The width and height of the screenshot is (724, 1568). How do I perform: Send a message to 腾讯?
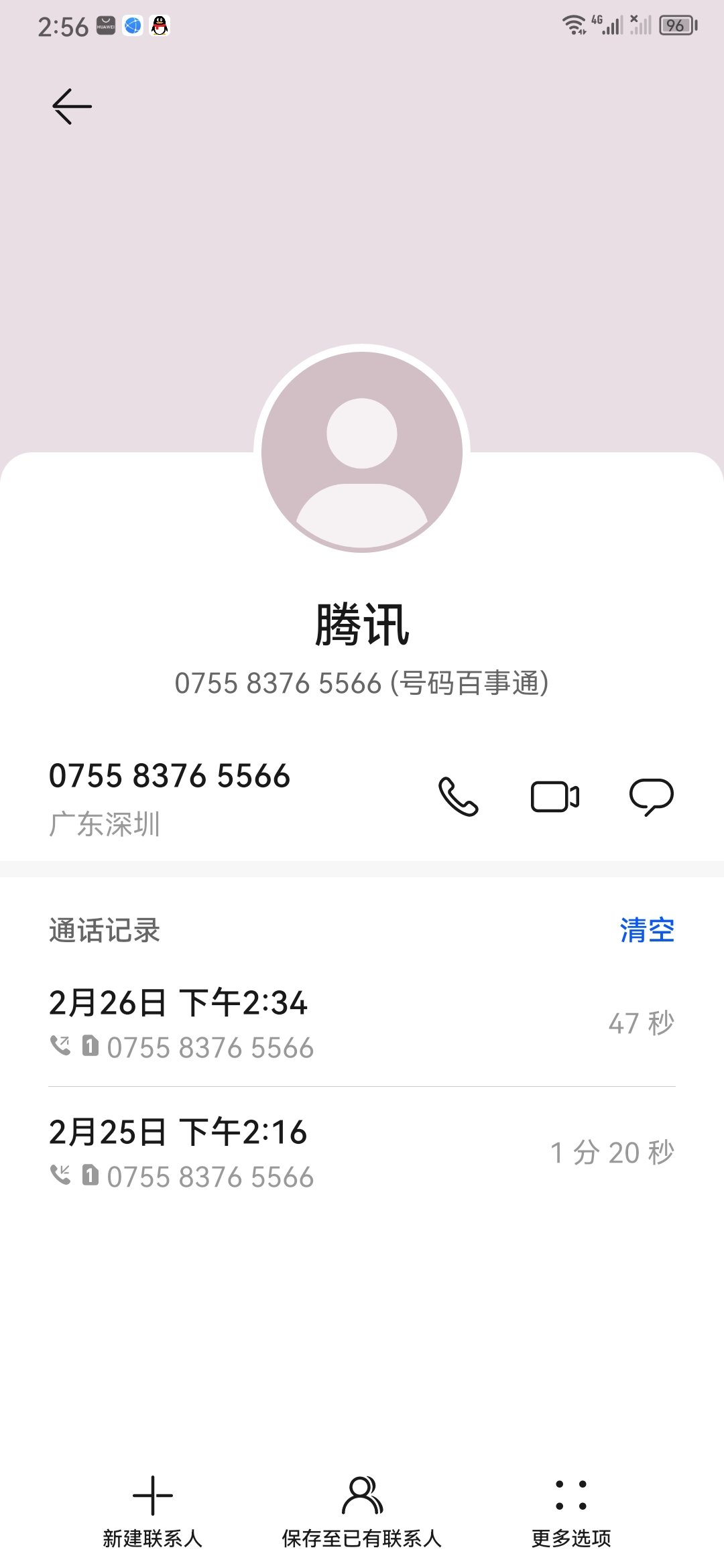(x=651, y=796)
